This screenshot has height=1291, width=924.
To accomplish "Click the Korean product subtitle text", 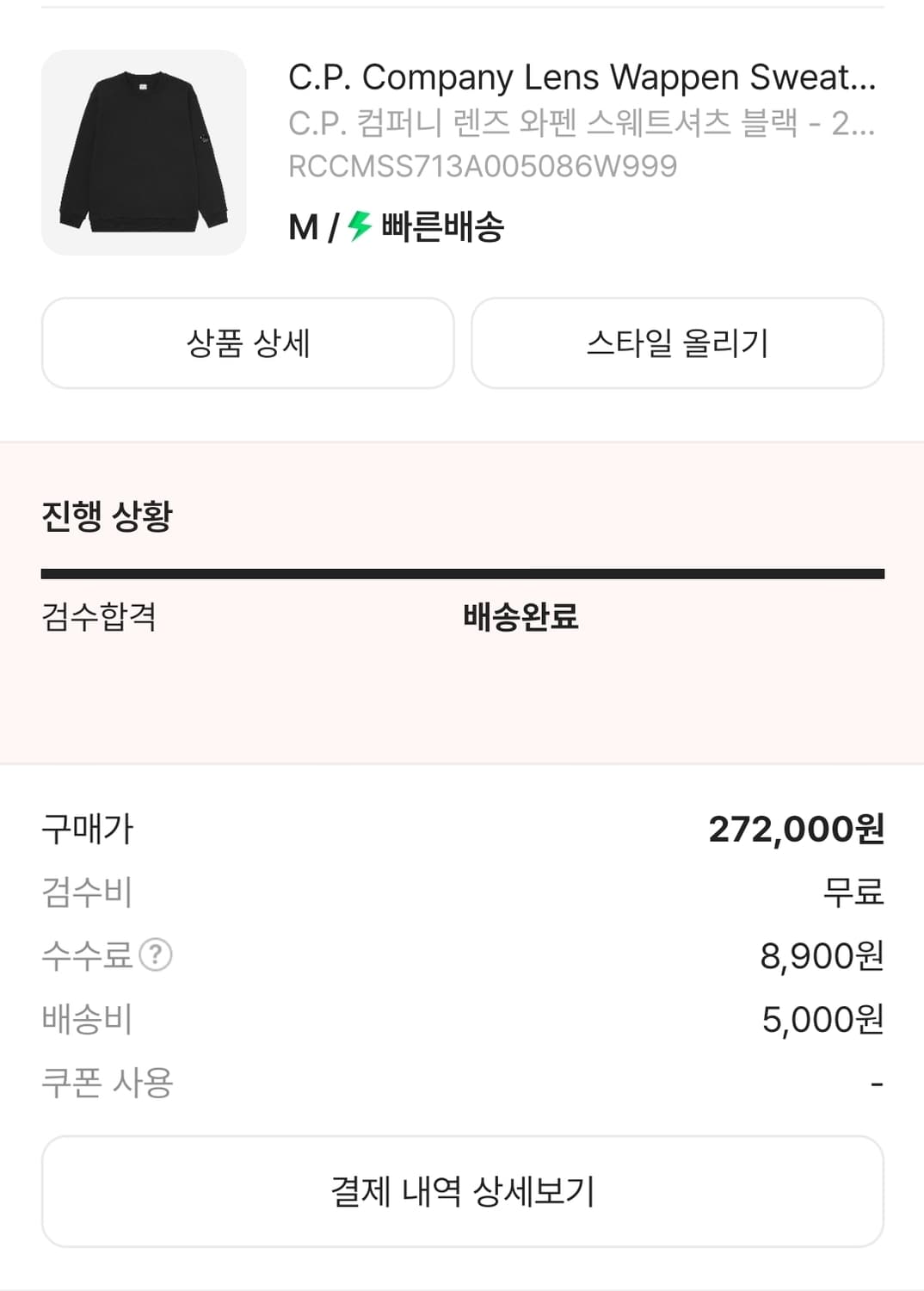I will coord(581,126).
